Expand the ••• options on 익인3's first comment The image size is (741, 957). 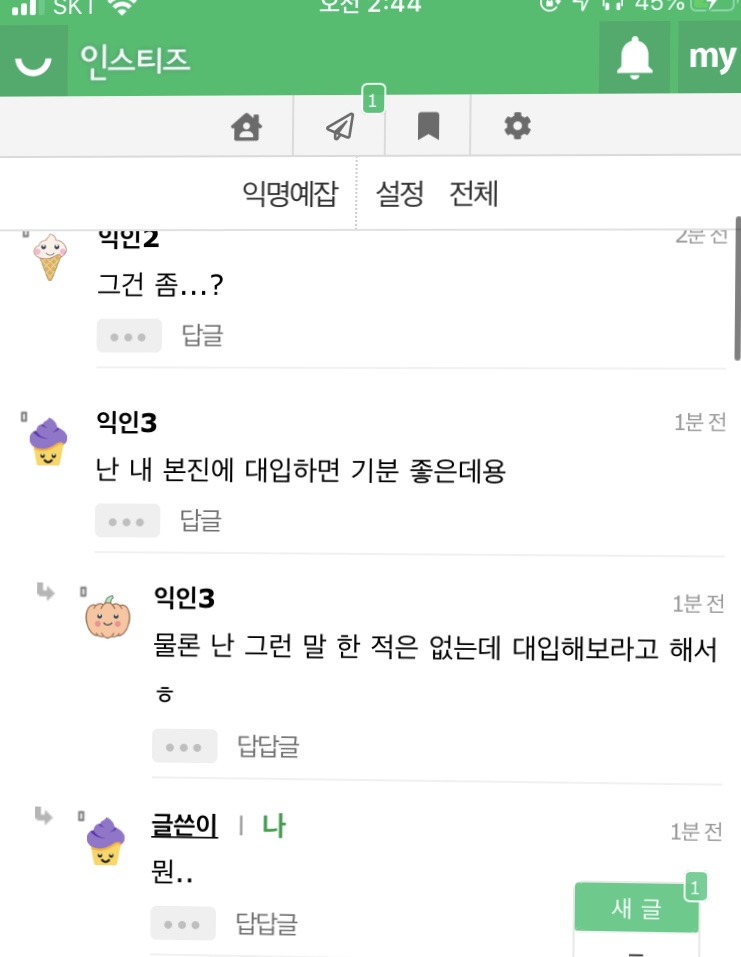coord(129,520)
